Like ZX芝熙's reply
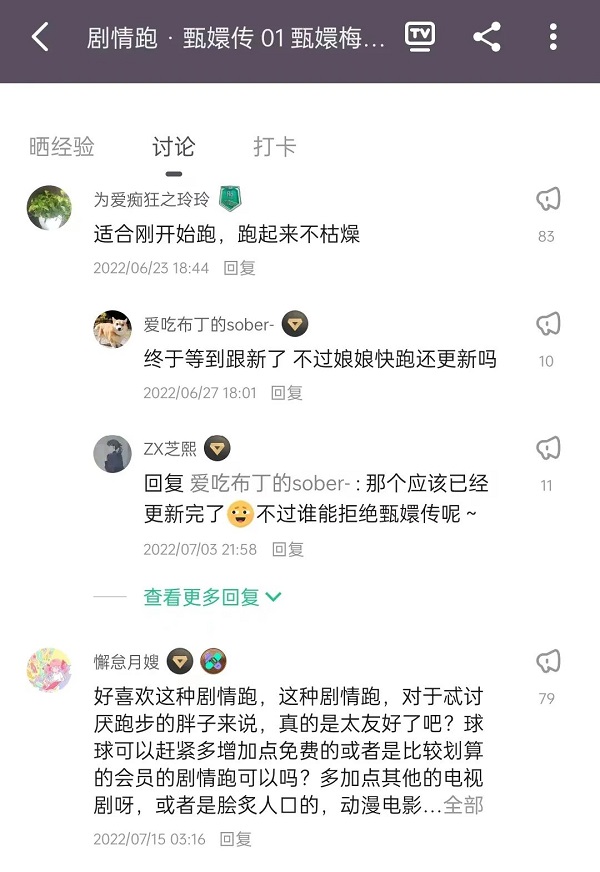This screenshot has height=872, width=600. click(547, 448)
